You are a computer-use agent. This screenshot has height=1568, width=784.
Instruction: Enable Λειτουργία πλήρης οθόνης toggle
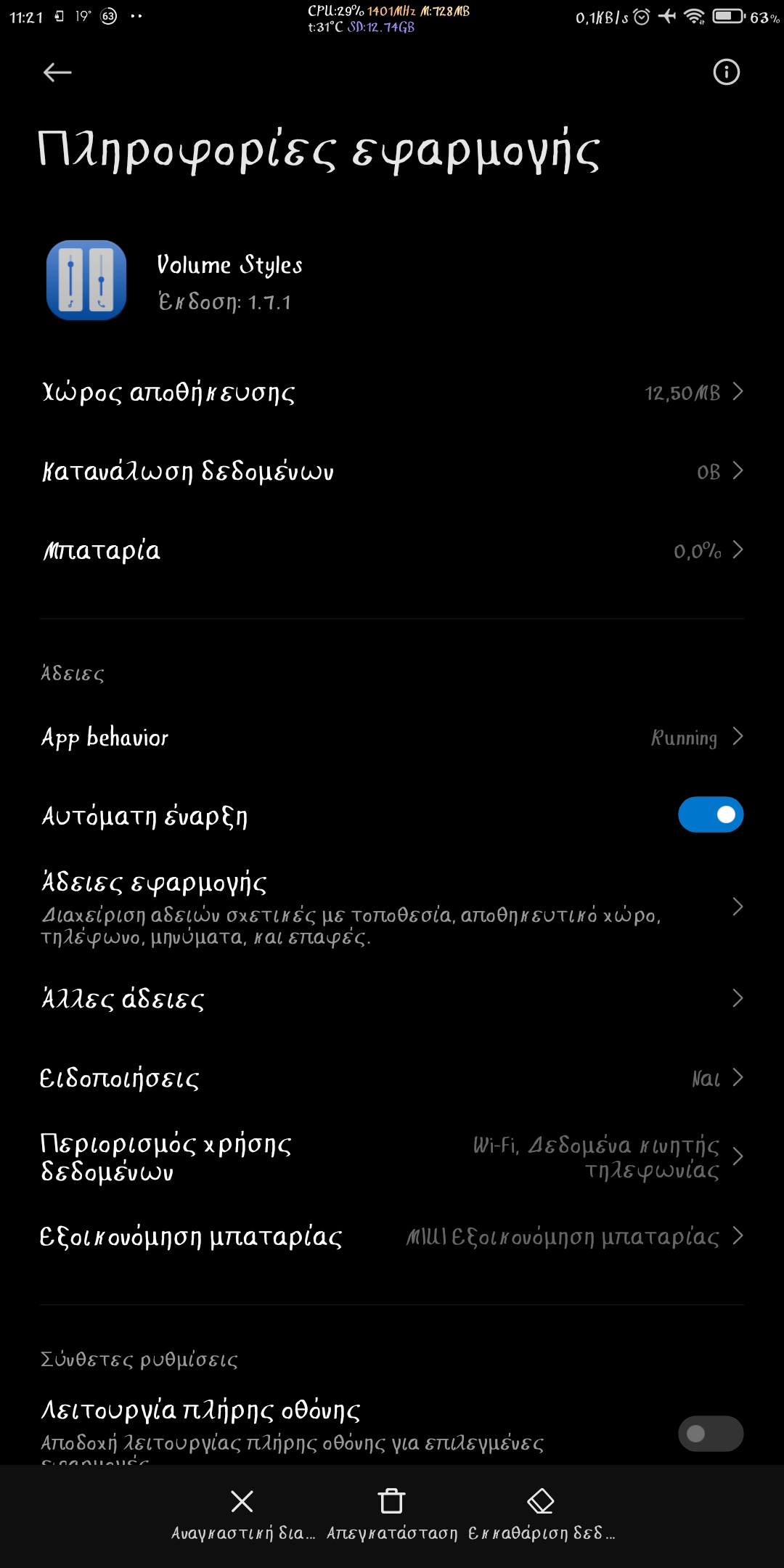(711, 1434)
